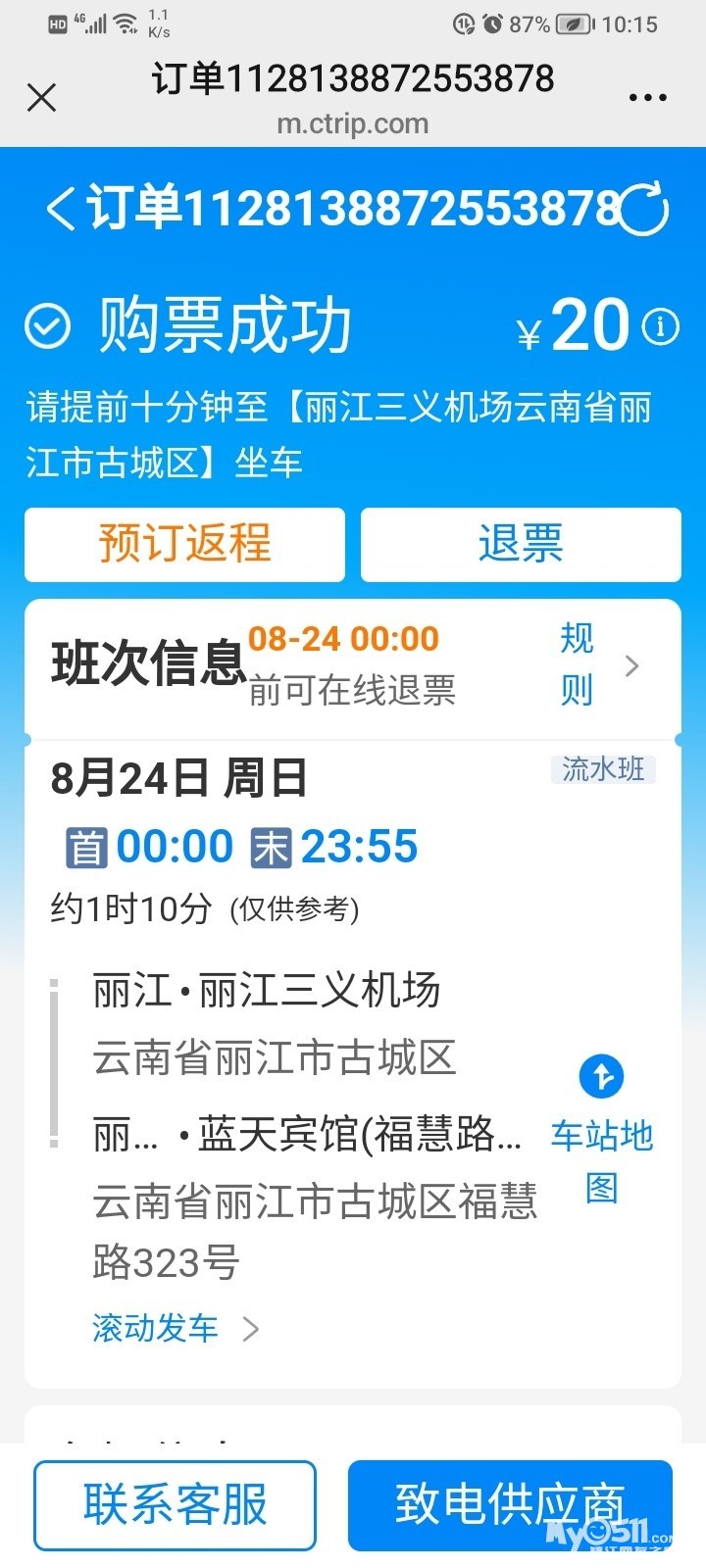Book a return trip with 预订返程

tap(184, 544)
